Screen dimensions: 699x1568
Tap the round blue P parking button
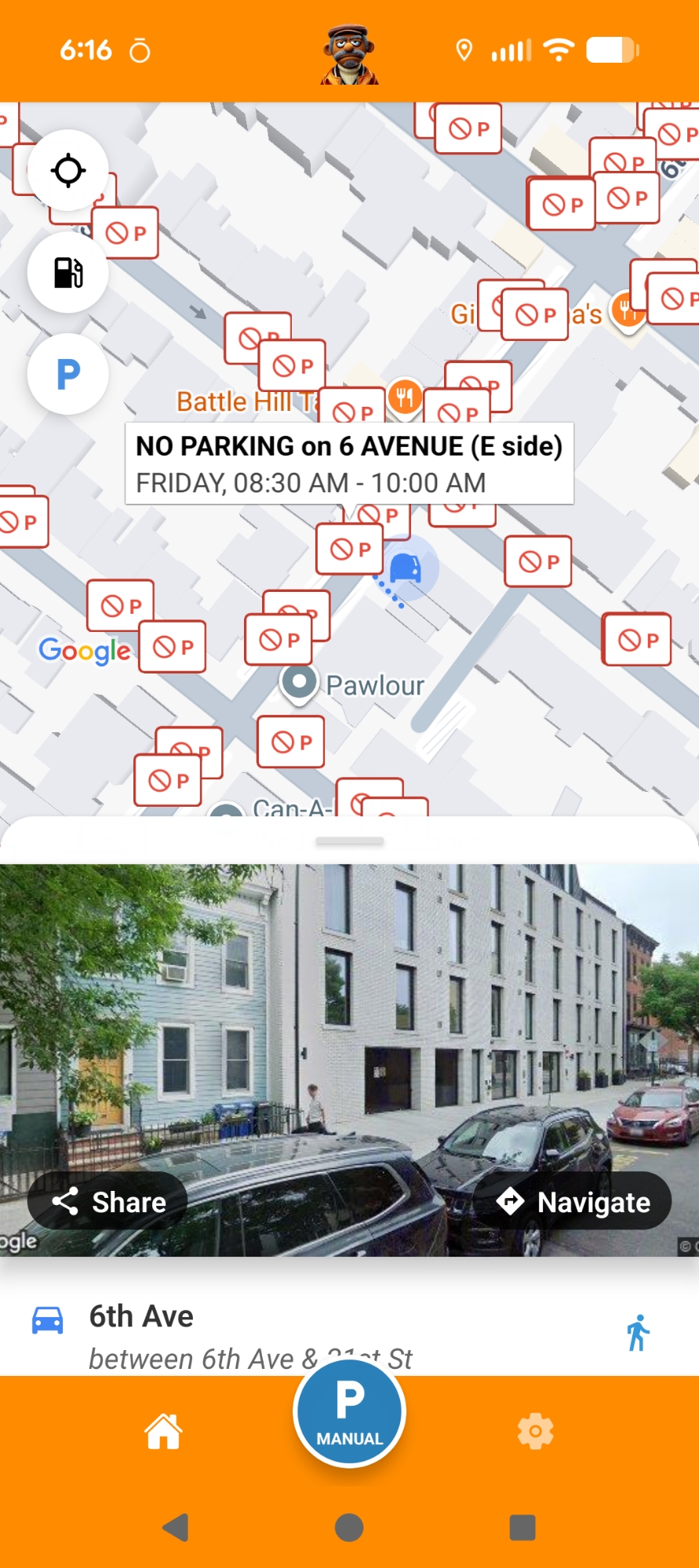(x=68, y=374)
